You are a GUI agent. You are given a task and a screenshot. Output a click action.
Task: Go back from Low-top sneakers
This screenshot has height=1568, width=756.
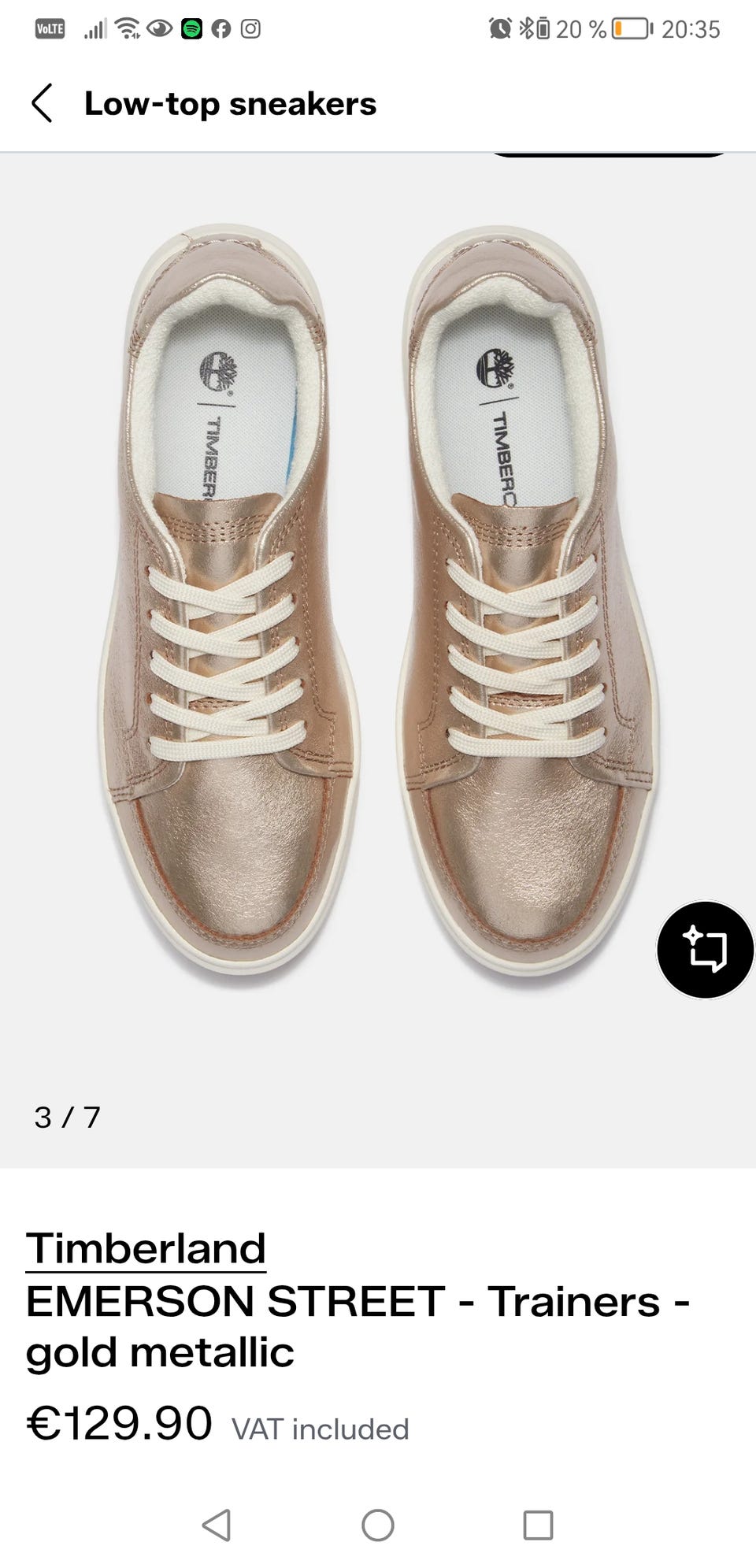coord(42,103)
